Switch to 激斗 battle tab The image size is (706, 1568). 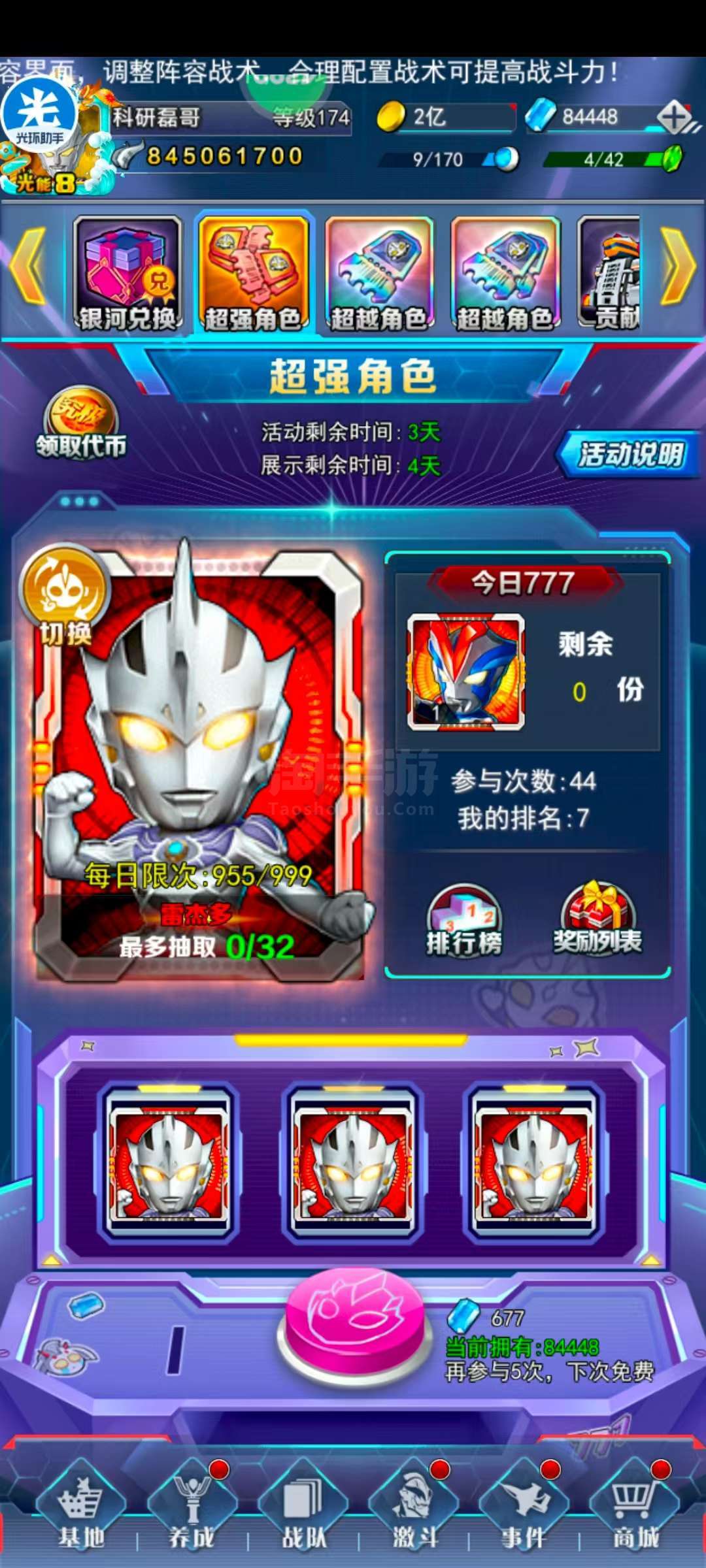tap(413, 1509)
